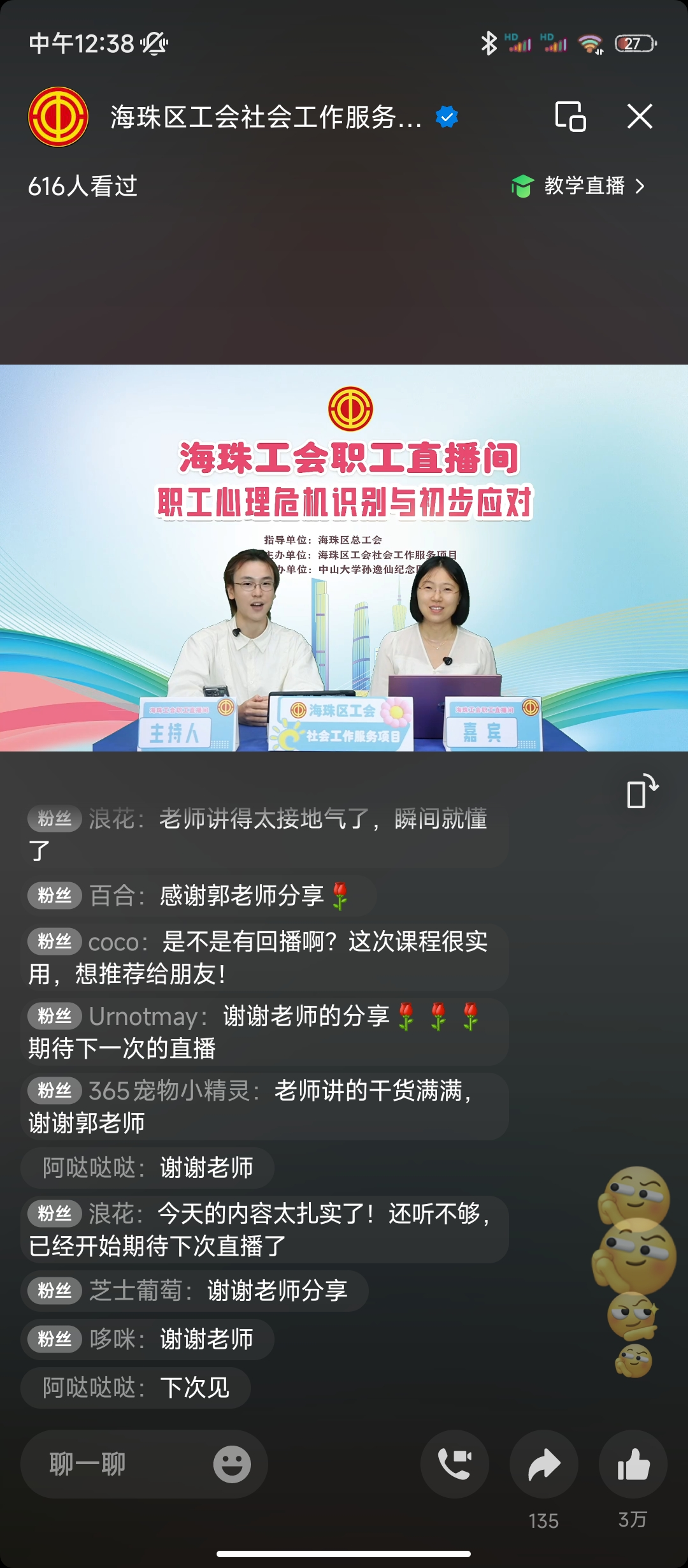Tap the live video player

click(x=344, y=558)
